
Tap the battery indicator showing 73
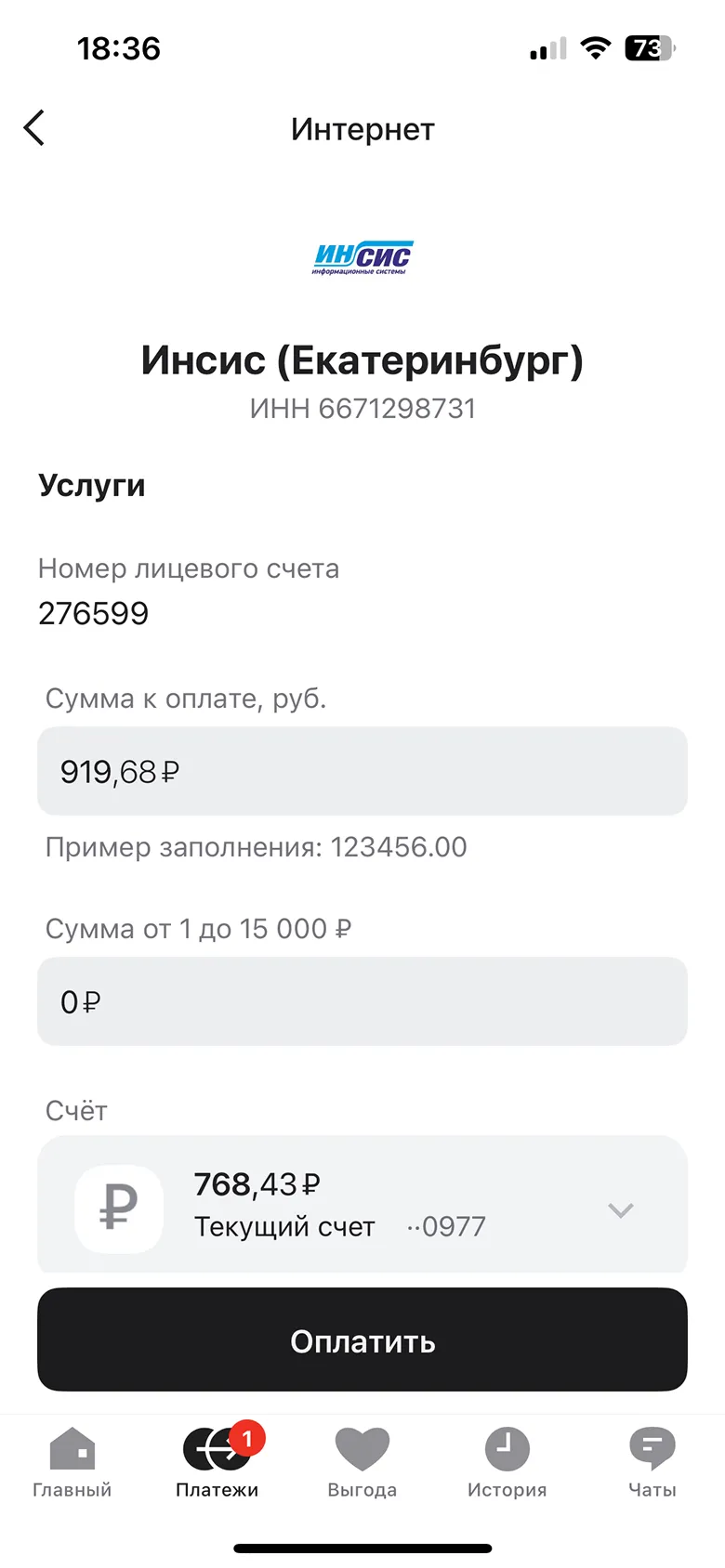point(652,48)
